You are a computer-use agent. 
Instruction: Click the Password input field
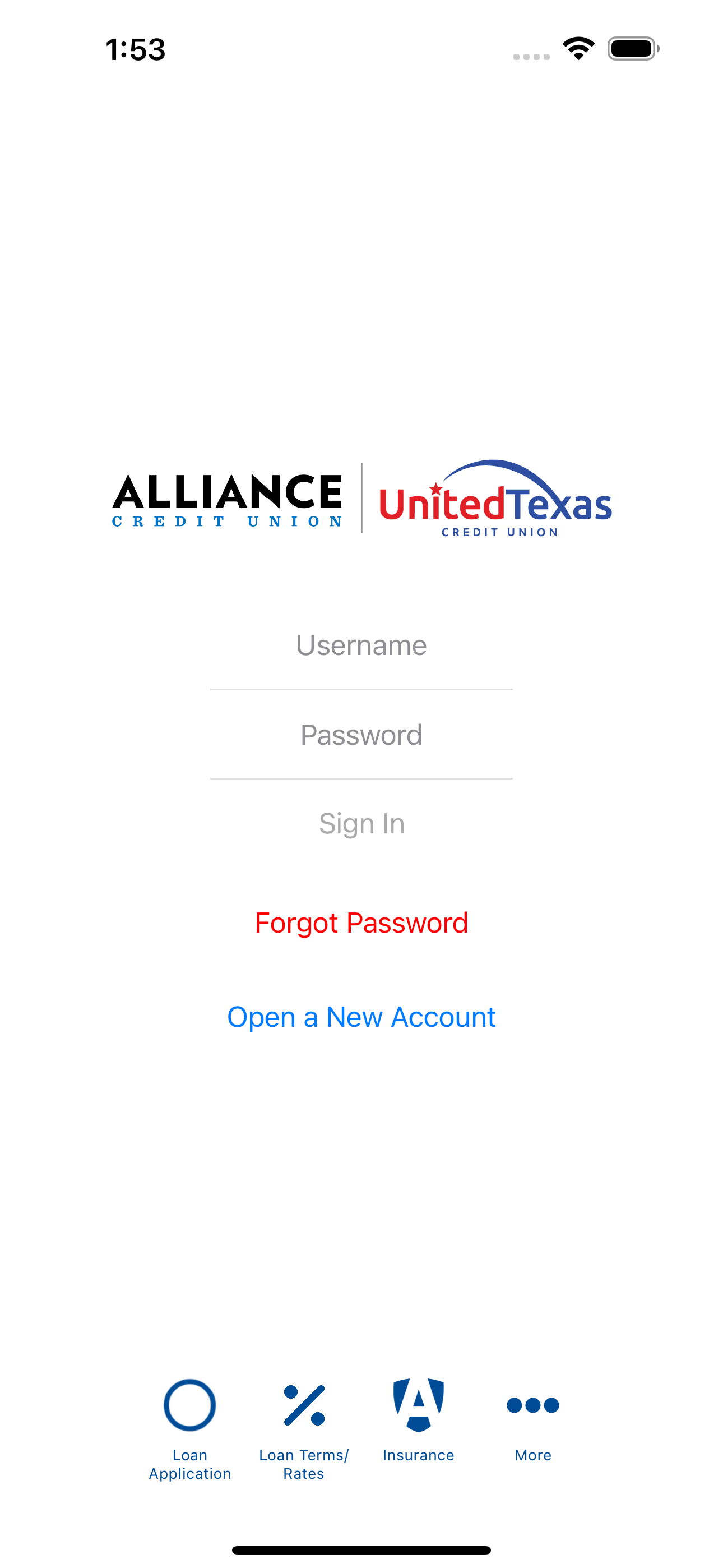coord(361,735)
